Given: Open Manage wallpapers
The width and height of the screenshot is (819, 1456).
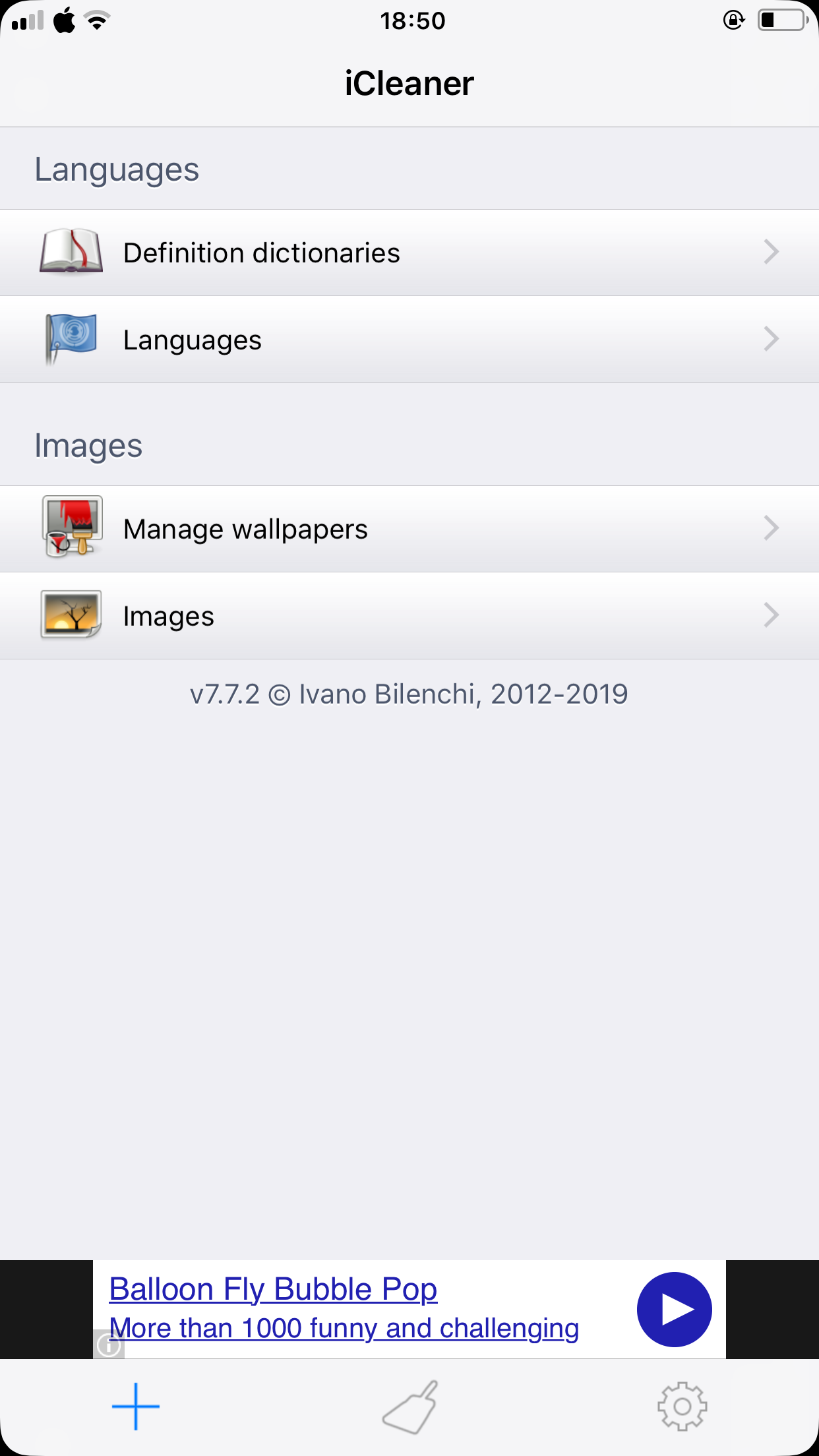Looking at the screenshot, I should [409, 529].
